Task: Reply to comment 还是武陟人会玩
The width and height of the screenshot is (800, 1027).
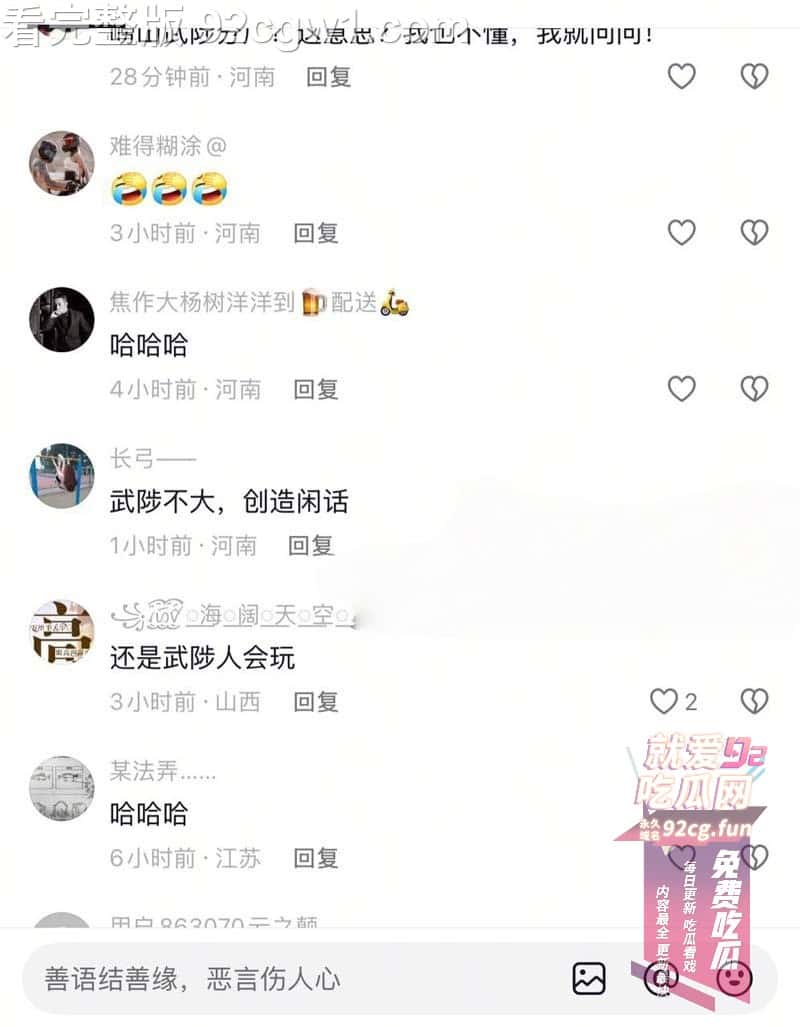Action: 315,701
